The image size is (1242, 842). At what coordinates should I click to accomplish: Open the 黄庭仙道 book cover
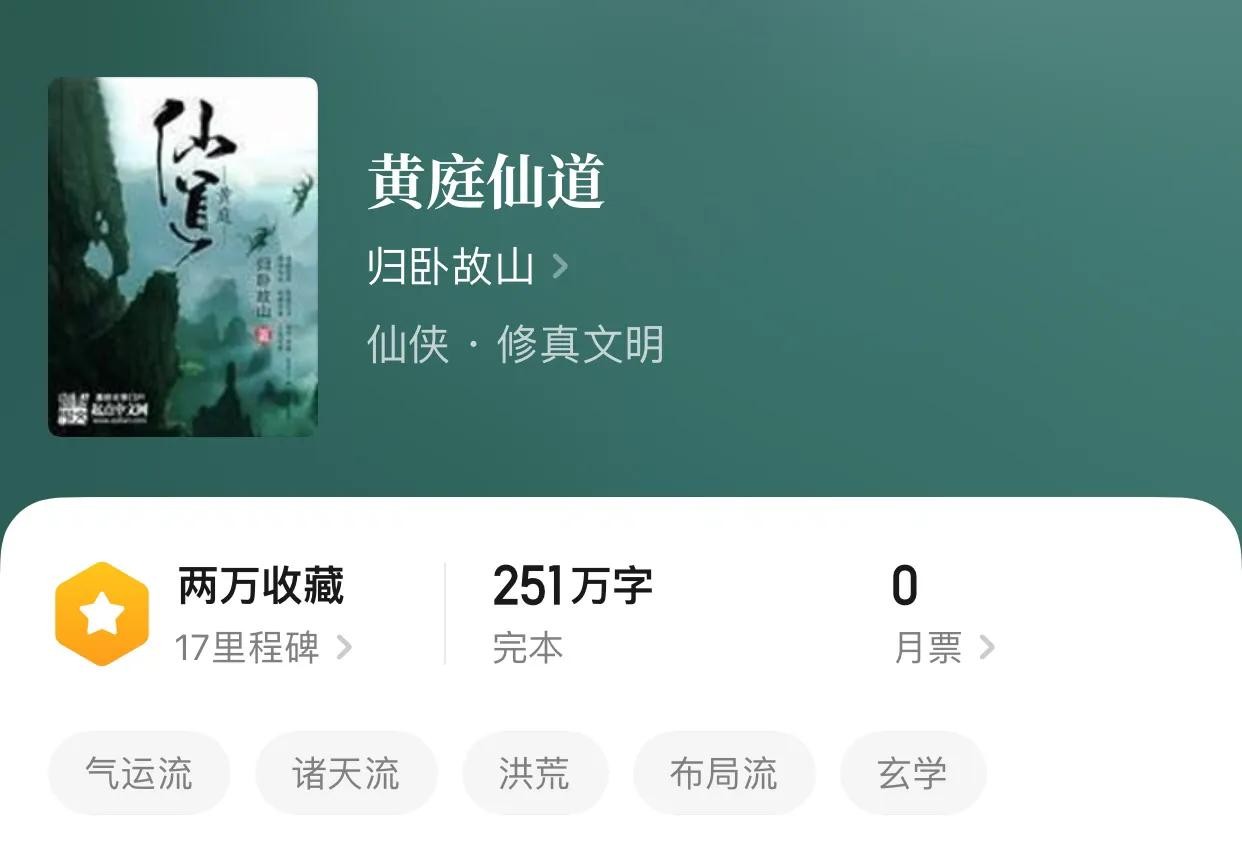(183, 257)
